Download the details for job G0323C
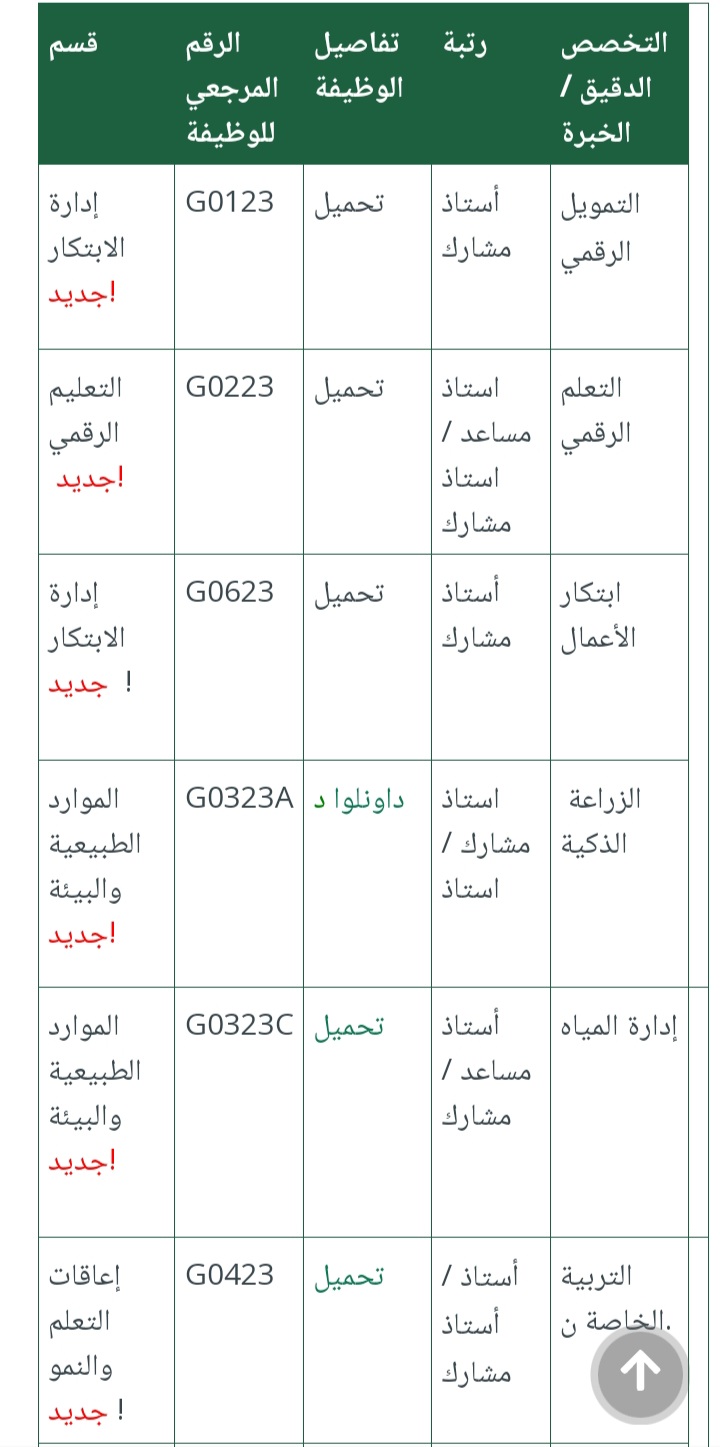The image size is (720, 1447). point(349,1026)
